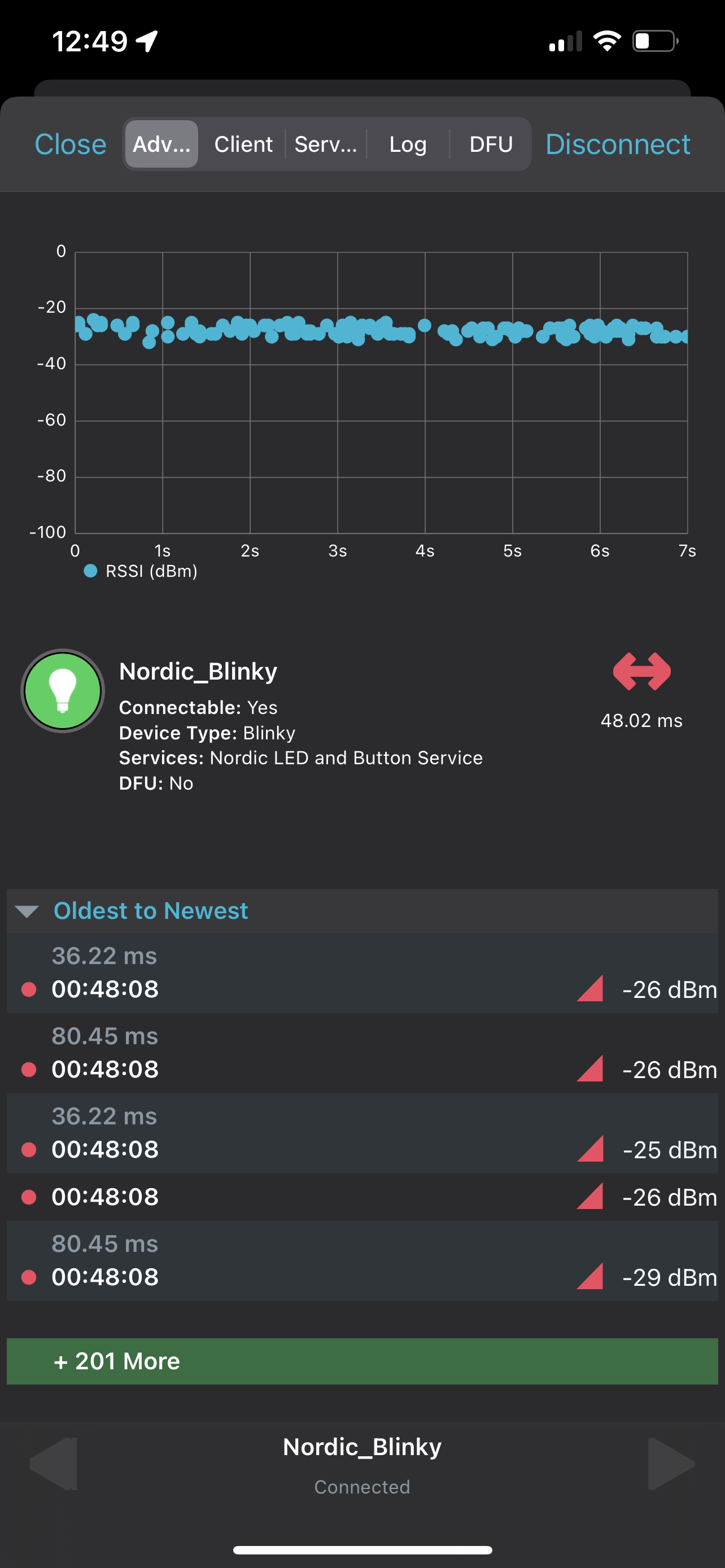
Task: Tap the green lightbulb device icon
Action: pos(62,691)
